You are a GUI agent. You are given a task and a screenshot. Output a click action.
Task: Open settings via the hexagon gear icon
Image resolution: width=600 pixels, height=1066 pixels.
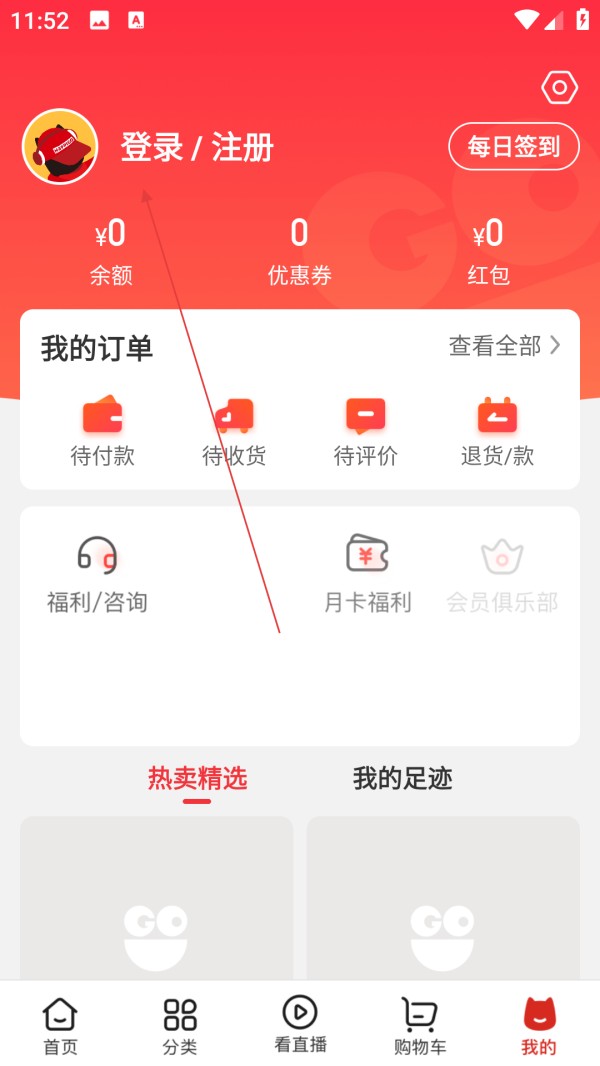[x=559, y=88]
